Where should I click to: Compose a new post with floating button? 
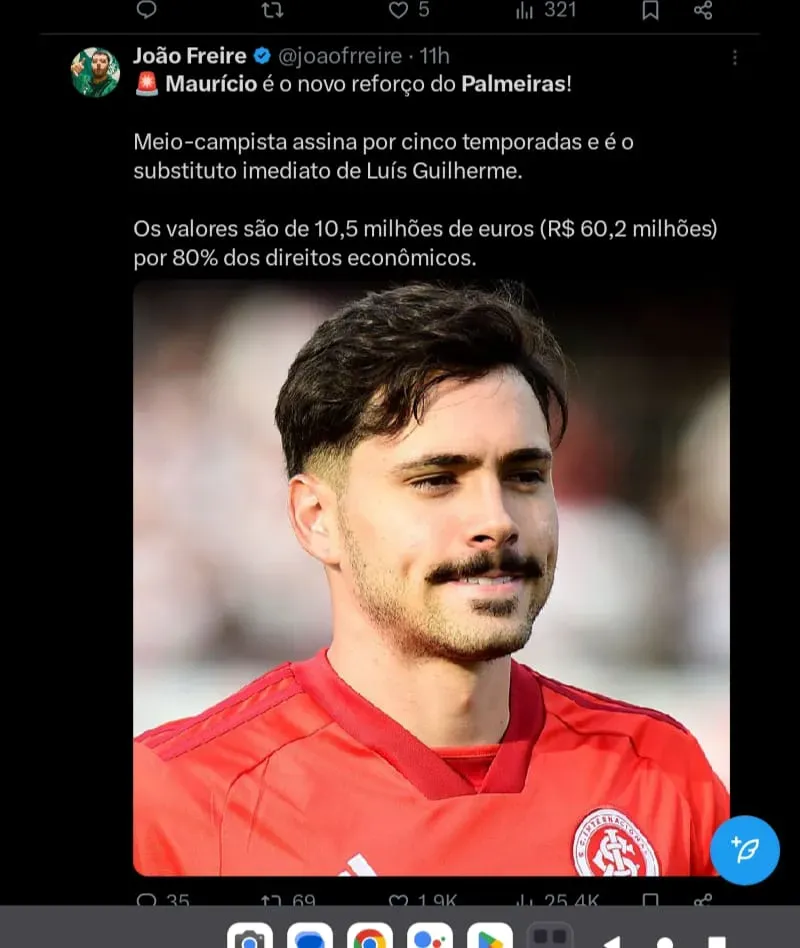click(x=744, y=850)
